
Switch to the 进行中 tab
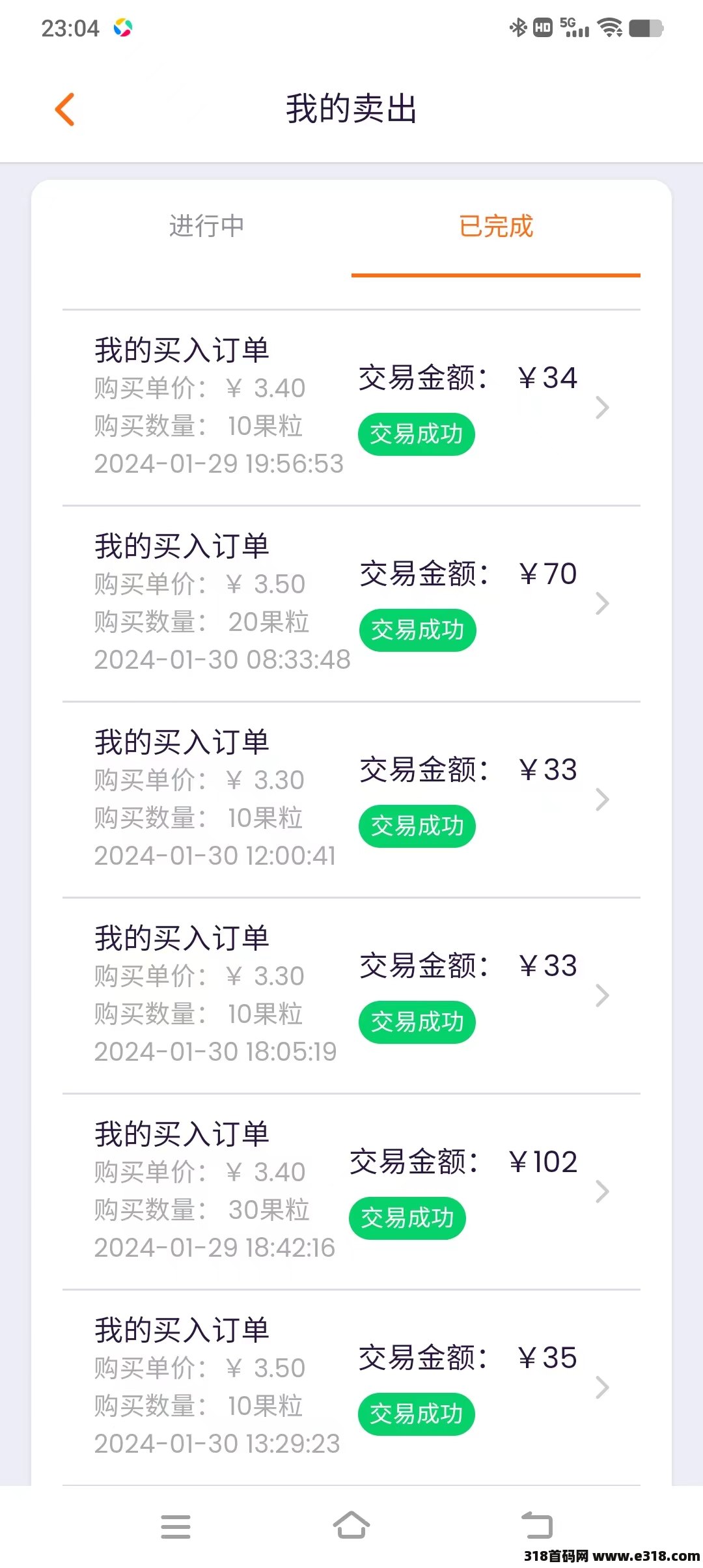207,227
